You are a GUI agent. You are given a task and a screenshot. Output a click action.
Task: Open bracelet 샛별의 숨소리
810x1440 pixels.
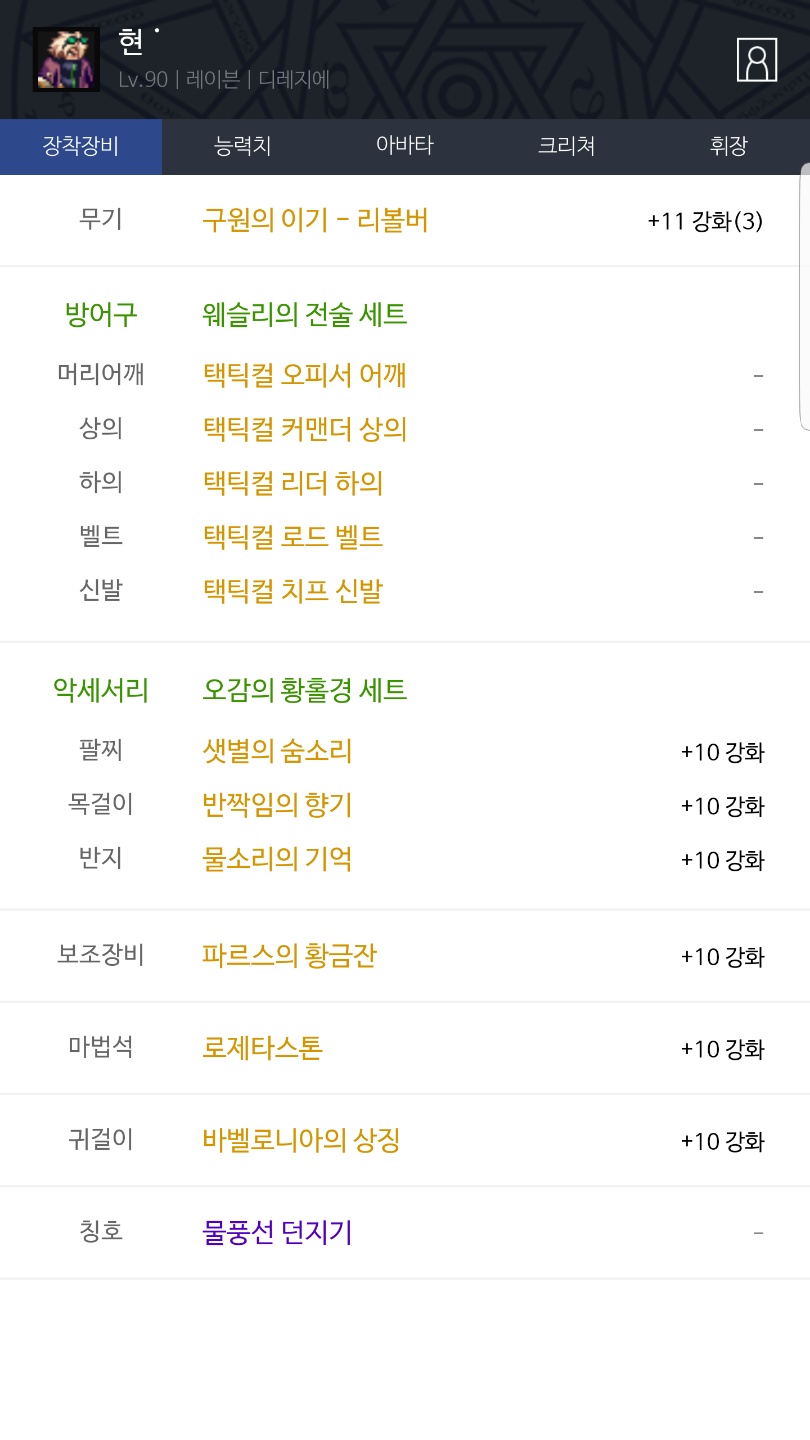click(x=277, y=751)
